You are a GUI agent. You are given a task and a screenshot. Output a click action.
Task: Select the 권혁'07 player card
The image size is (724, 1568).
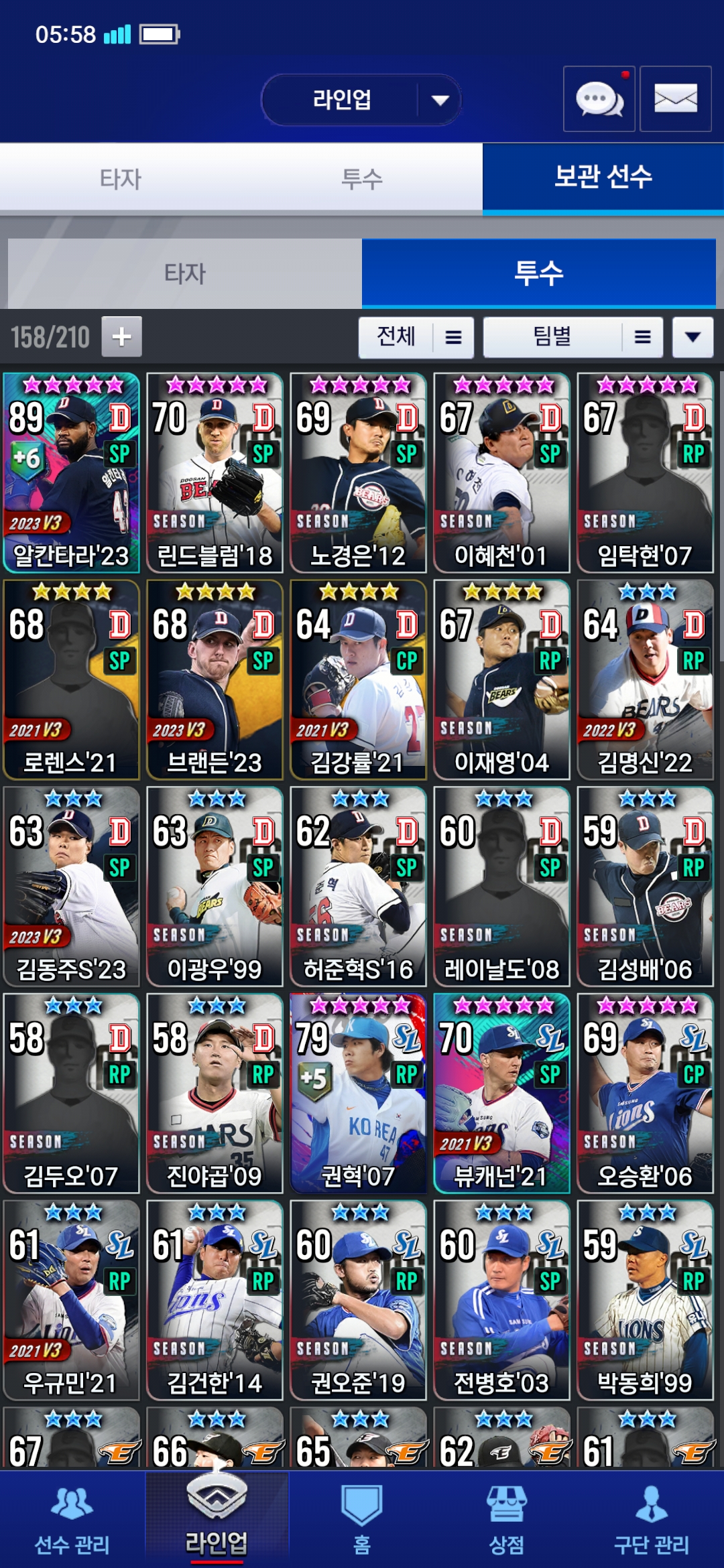358,1094
